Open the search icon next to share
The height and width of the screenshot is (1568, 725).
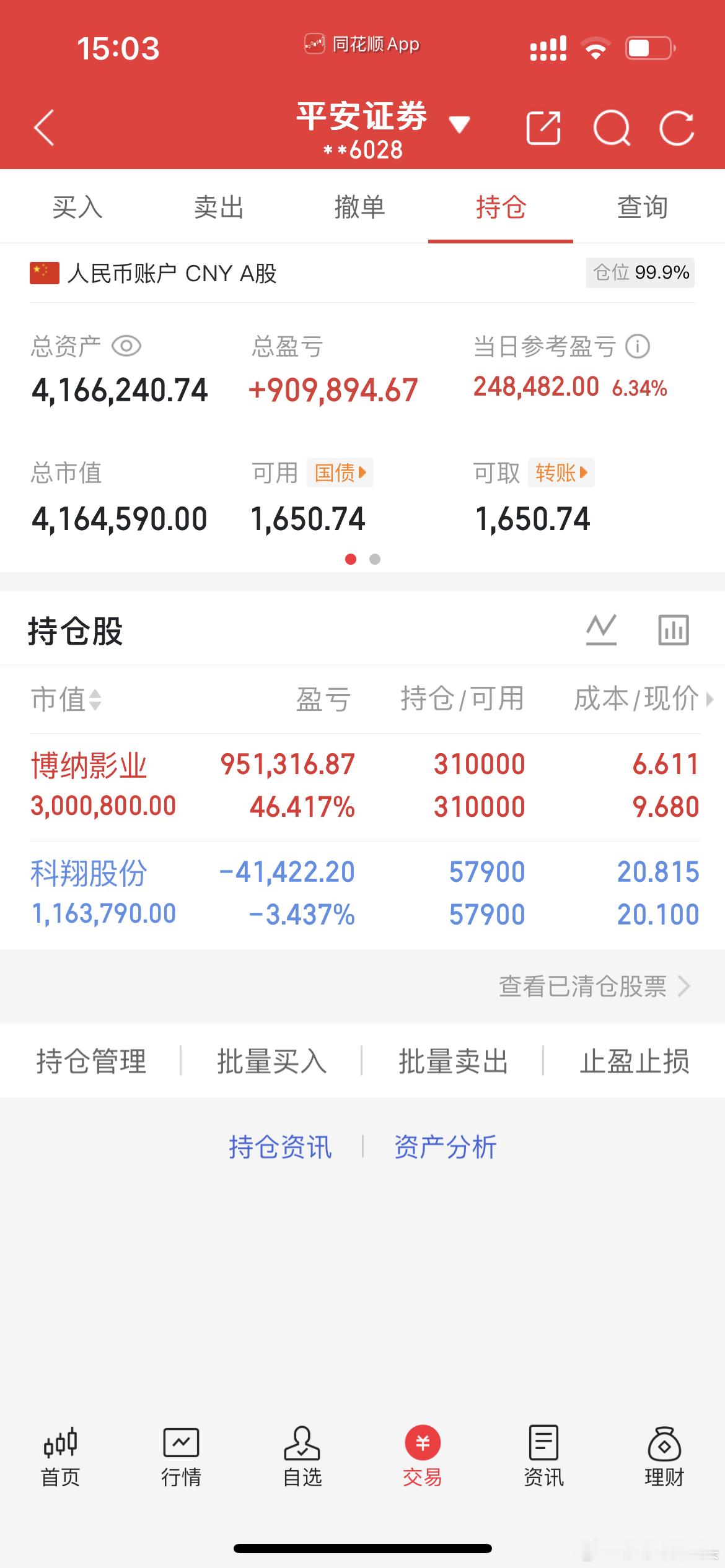click(612, 128)
